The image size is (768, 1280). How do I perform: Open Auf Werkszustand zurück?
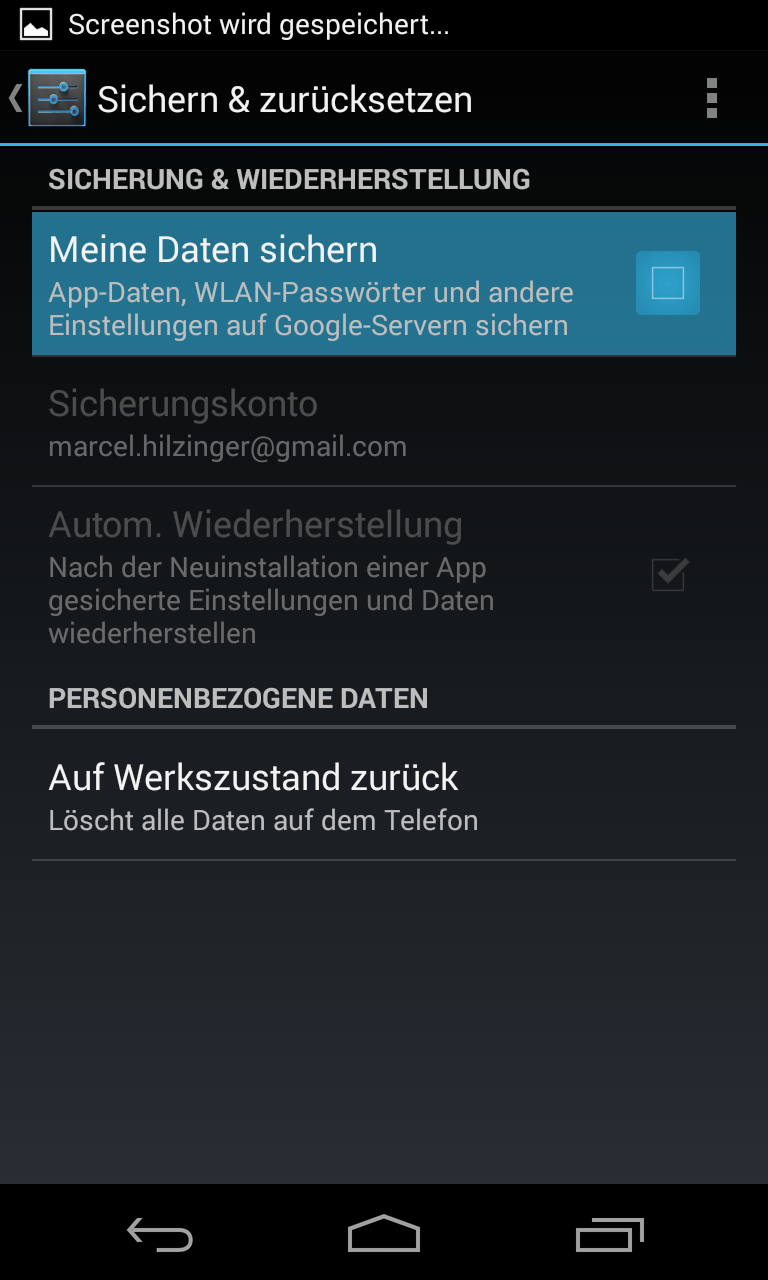pyautogui.click(x=384, y=797)
